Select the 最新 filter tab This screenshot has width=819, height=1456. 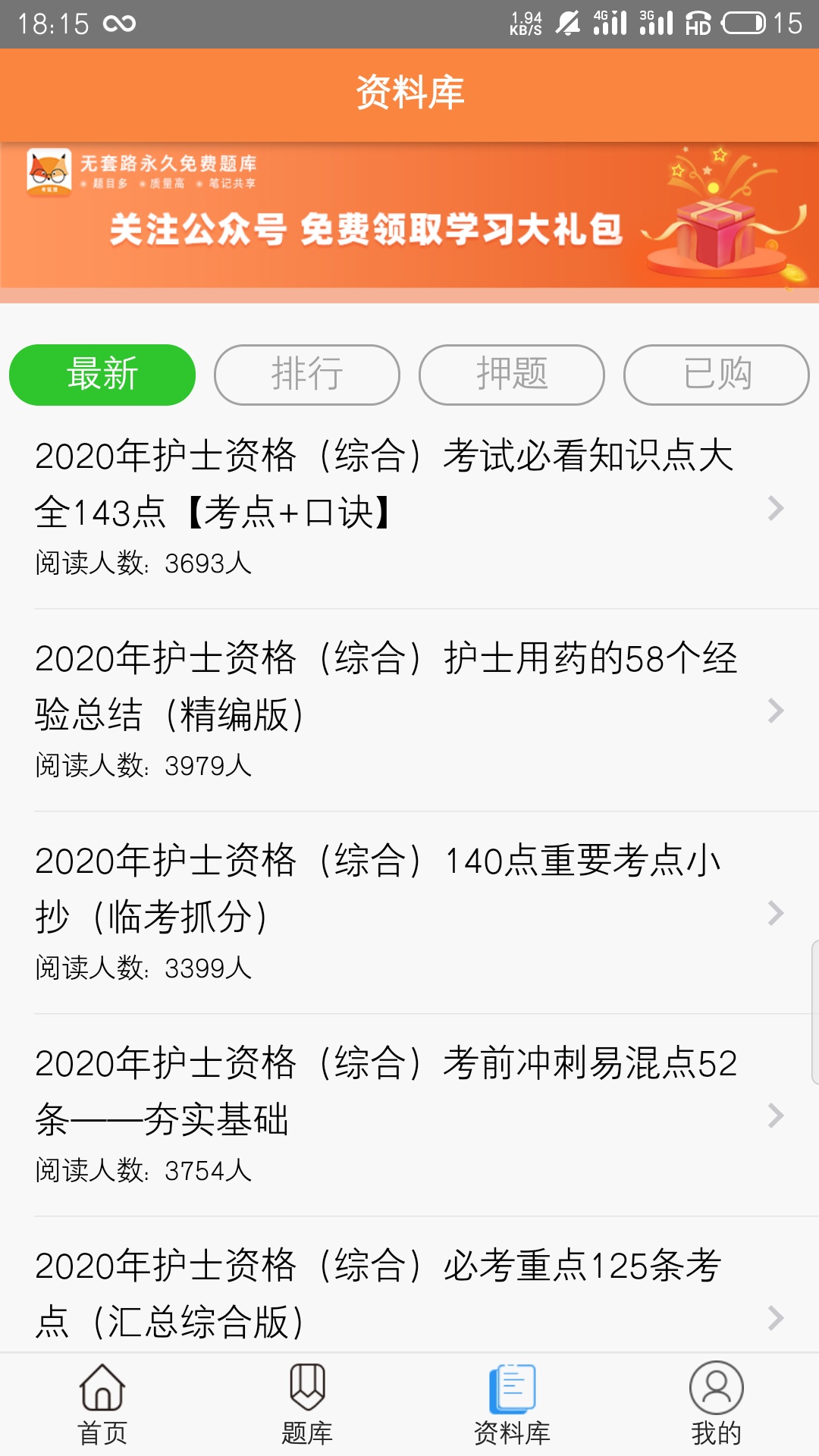tap(102, 373)
